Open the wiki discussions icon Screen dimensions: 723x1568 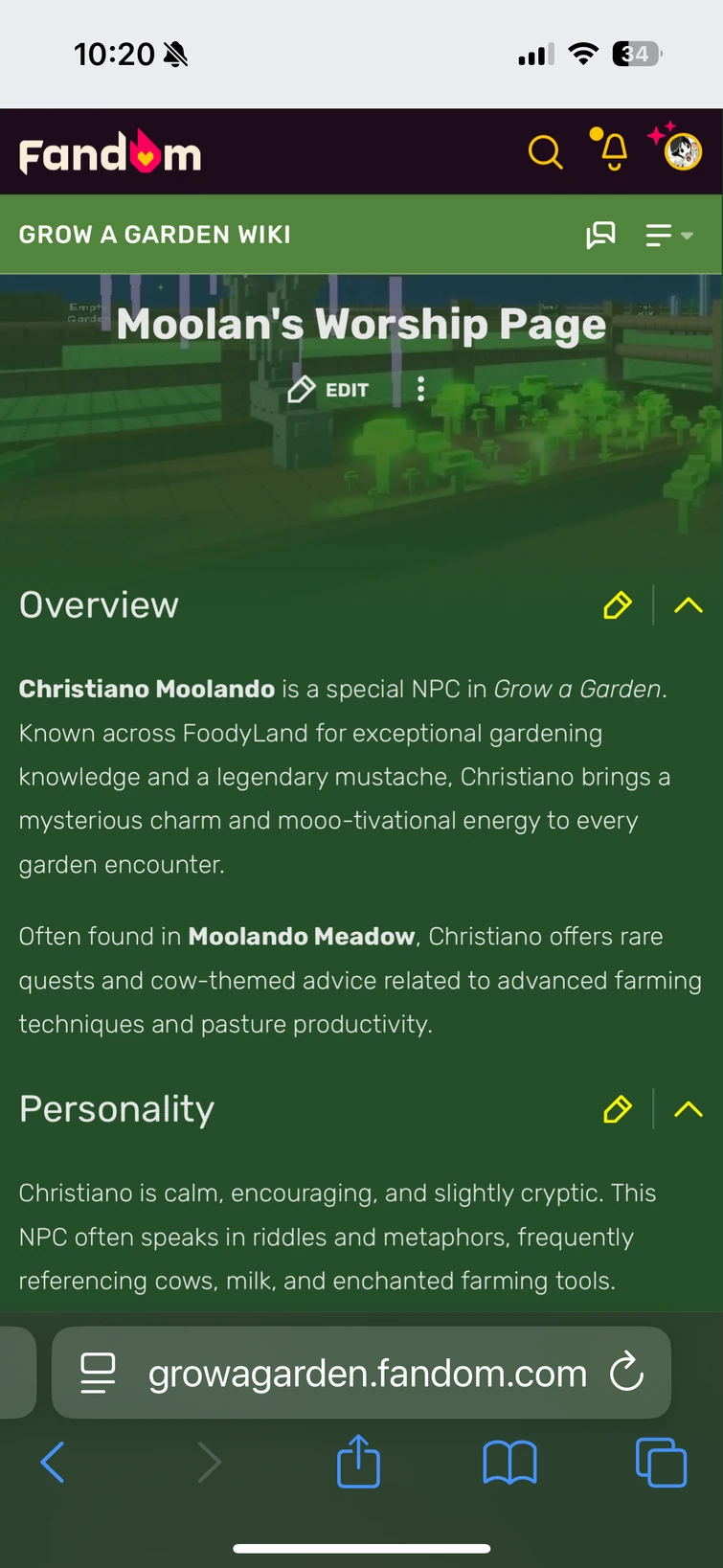click(x=600, y=235)
